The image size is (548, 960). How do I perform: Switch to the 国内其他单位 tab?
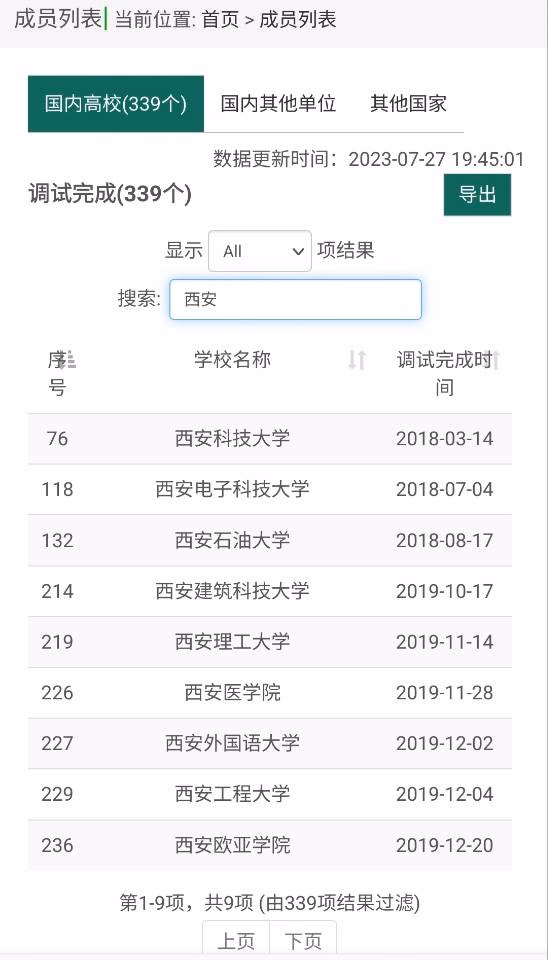coord(278,103)
